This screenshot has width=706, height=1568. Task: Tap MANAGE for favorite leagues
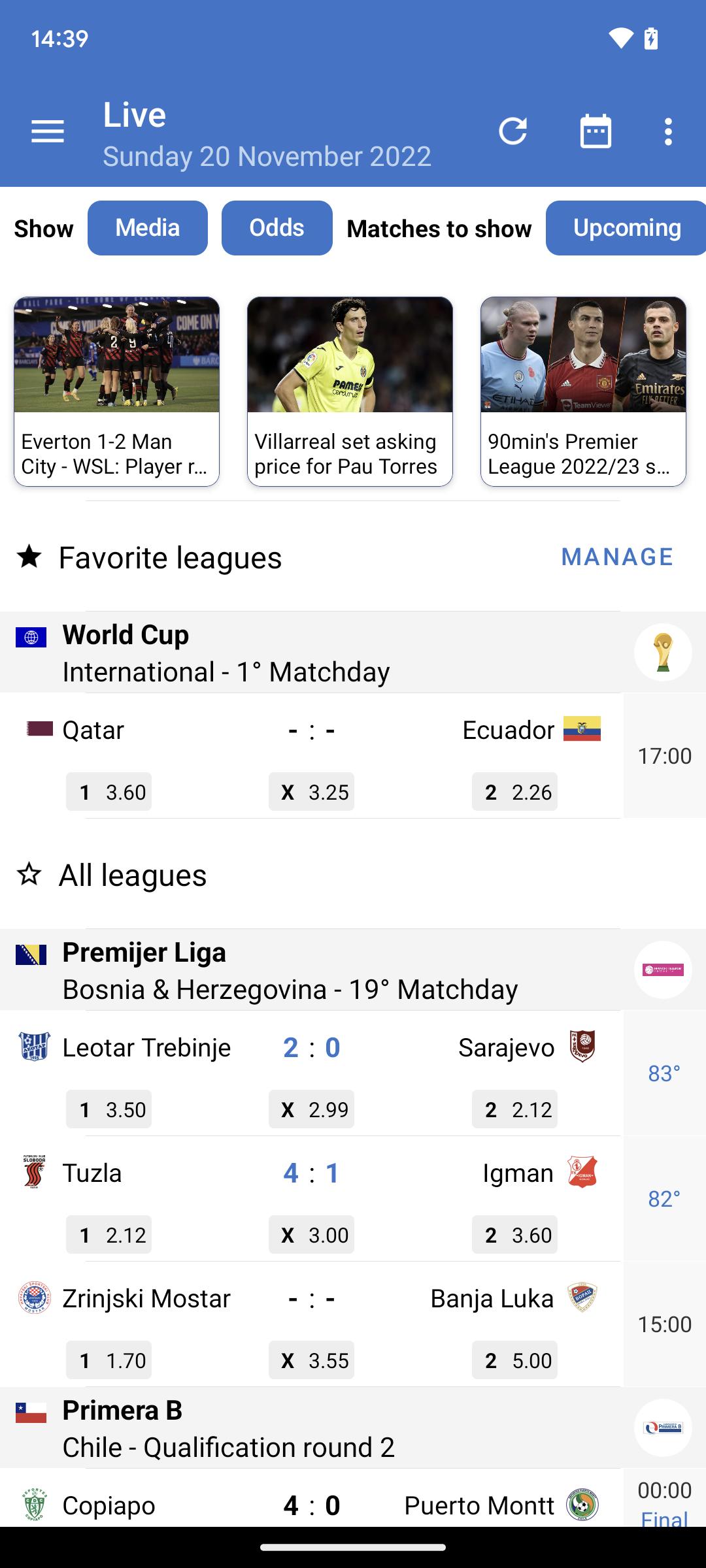pyautogui.click(x=617, y=557)
